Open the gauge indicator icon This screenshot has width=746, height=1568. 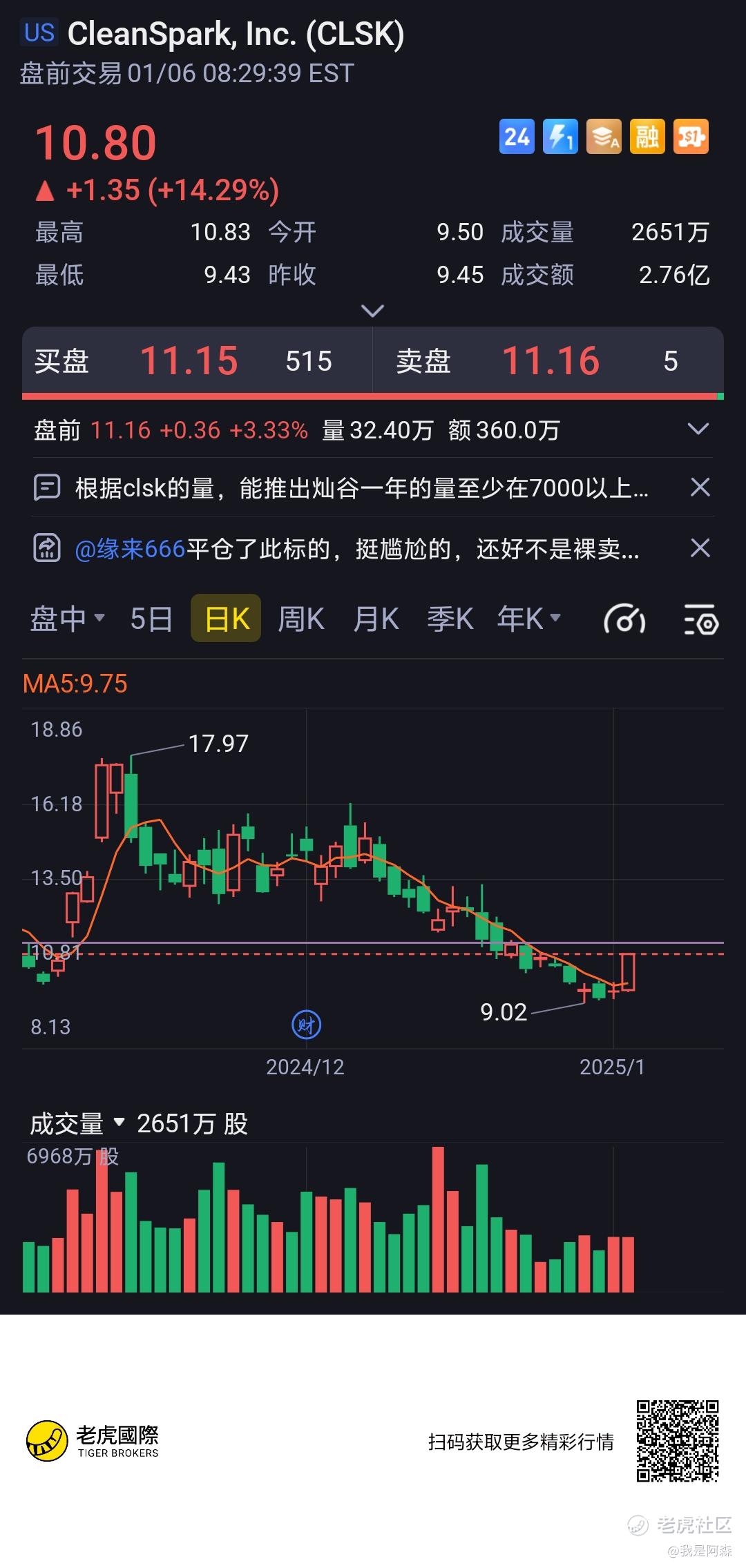click(624, 619)
